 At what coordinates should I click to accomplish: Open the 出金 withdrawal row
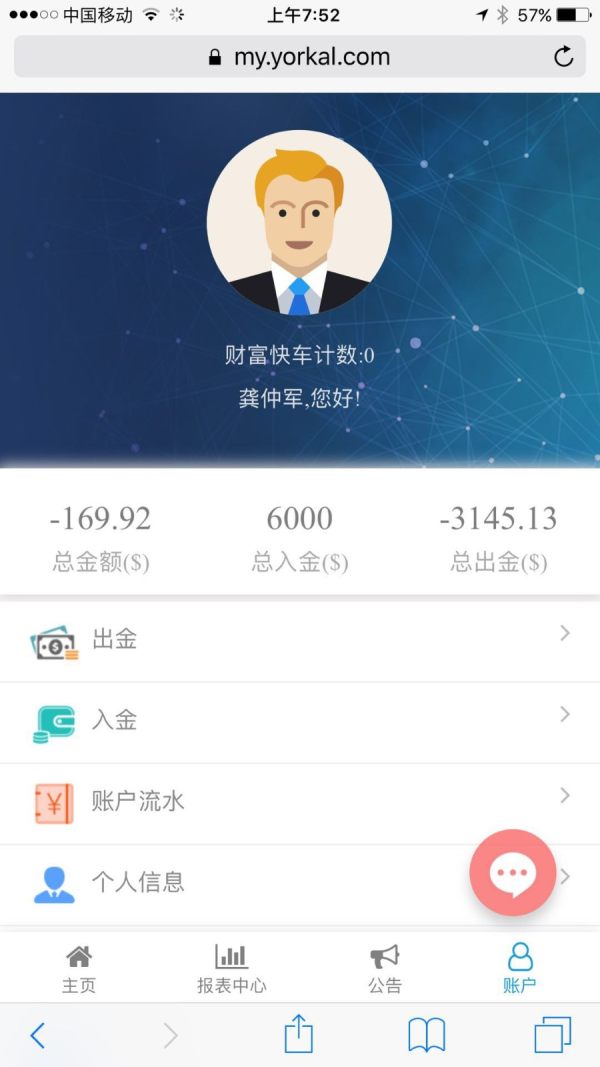300,641
